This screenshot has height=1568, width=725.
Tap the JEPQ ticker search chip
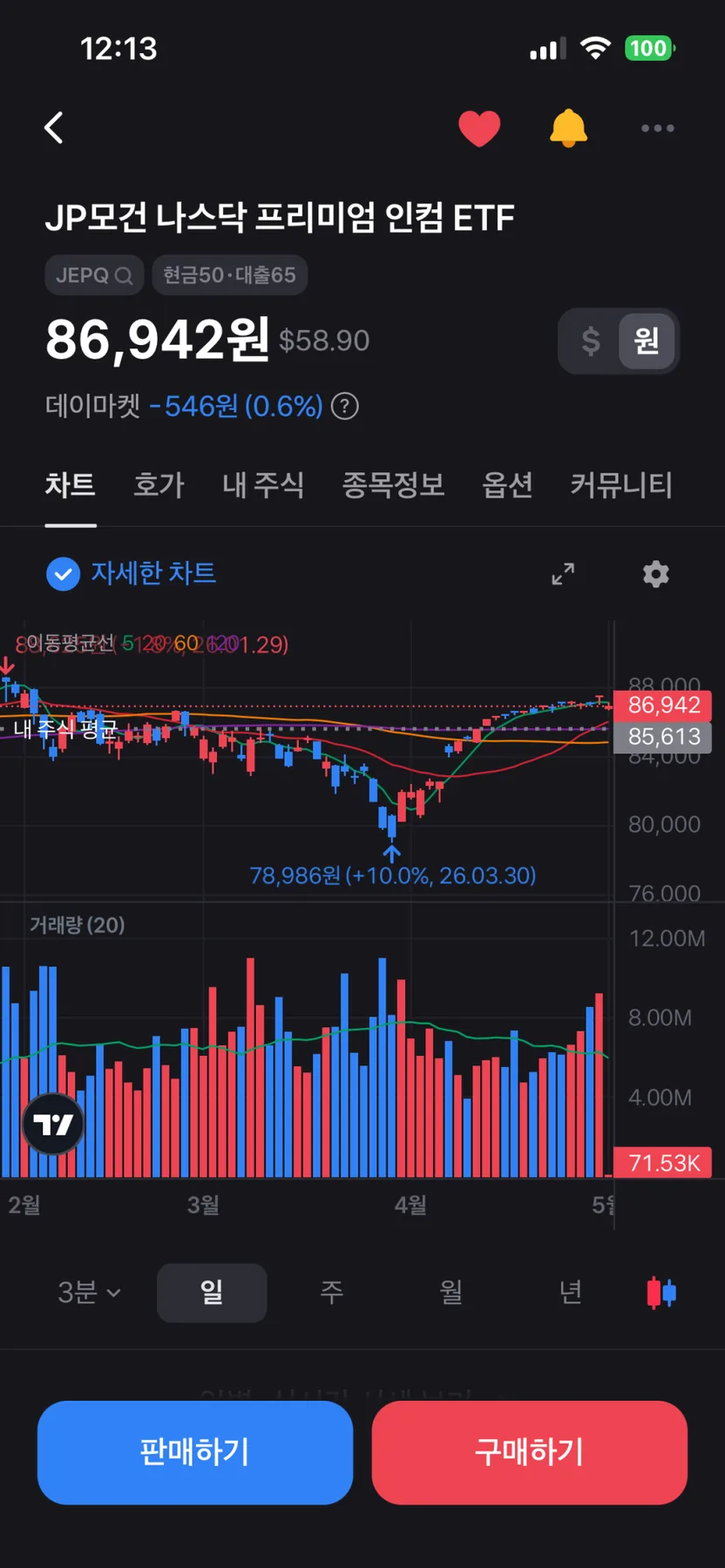tap(94, 275)
